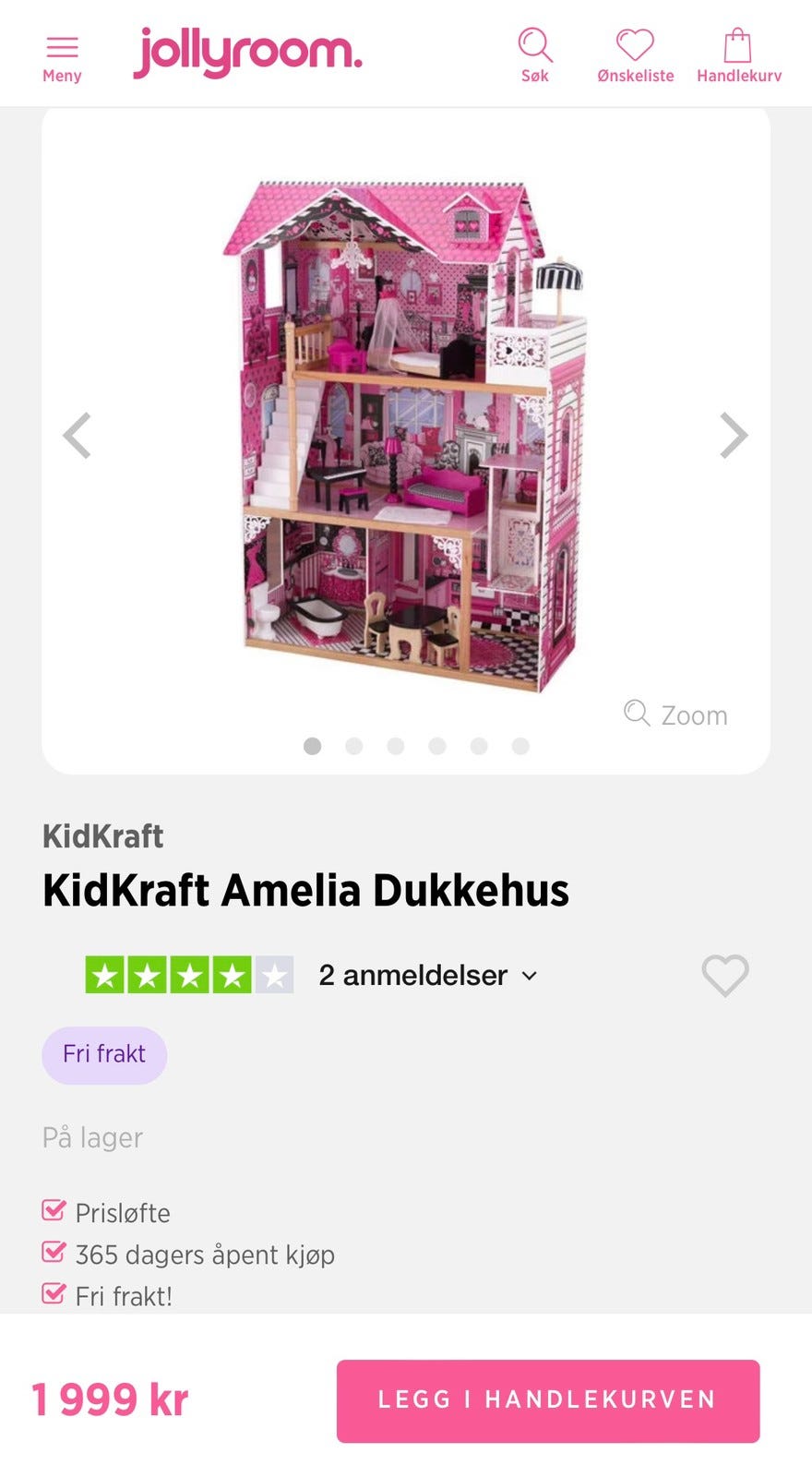Viewport: 812px width, 1477px height.
Task: Click the KidKraft brand name
Action: click(x=102, y=836)
